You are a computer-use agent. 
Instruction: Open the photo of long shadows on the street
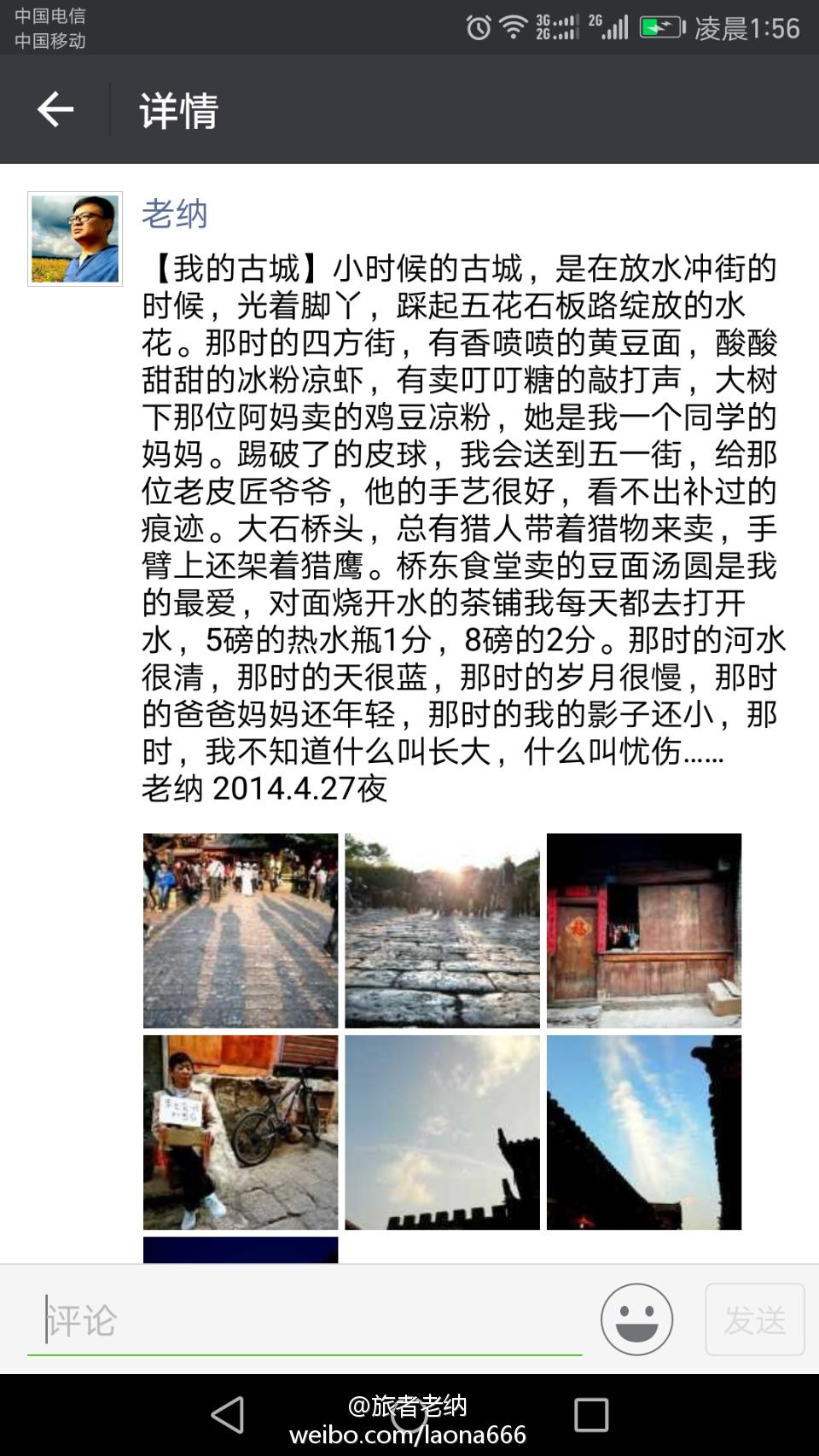[241, 930]
